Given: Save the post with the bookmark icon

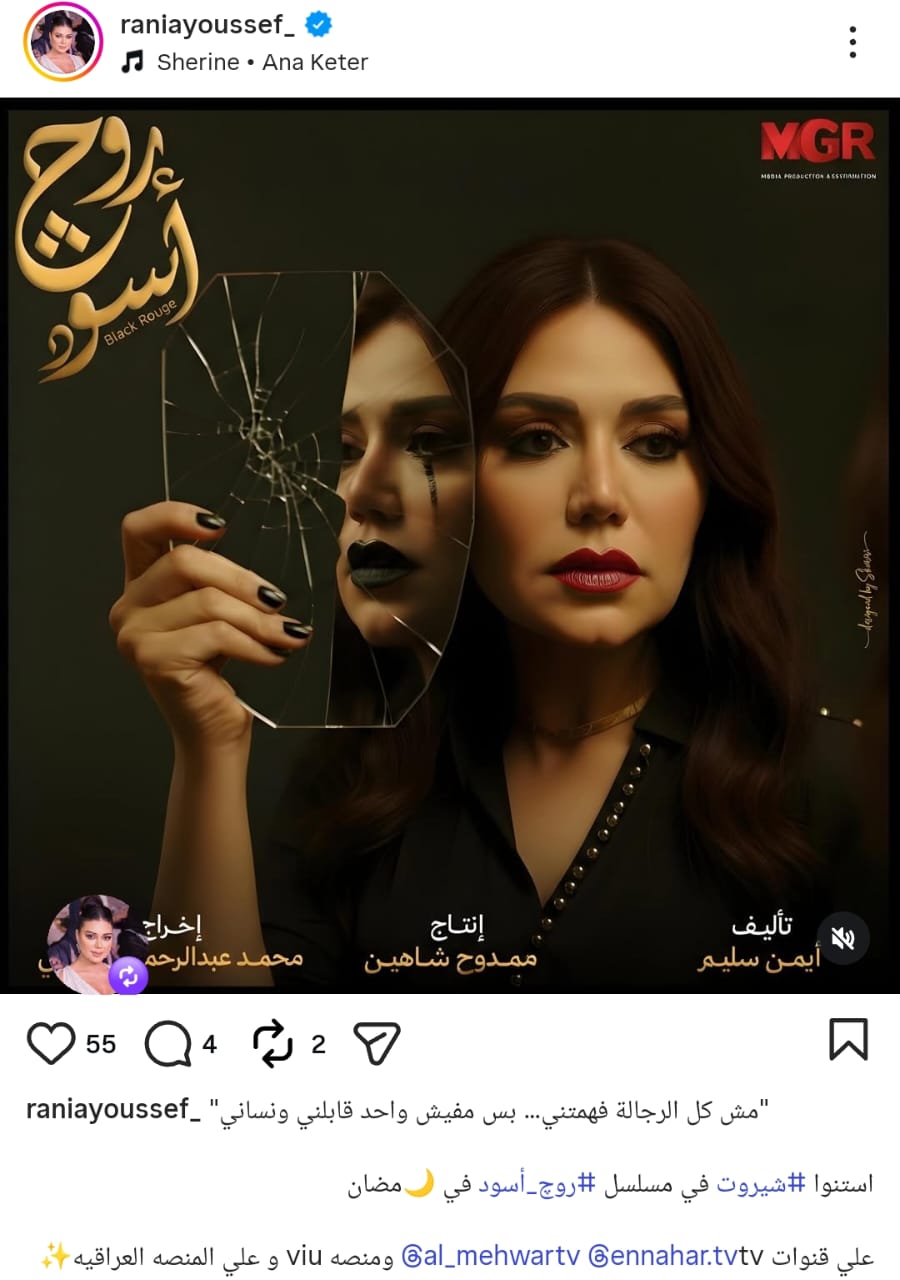Looking at the screenshot, I should tap(848, 1040).
